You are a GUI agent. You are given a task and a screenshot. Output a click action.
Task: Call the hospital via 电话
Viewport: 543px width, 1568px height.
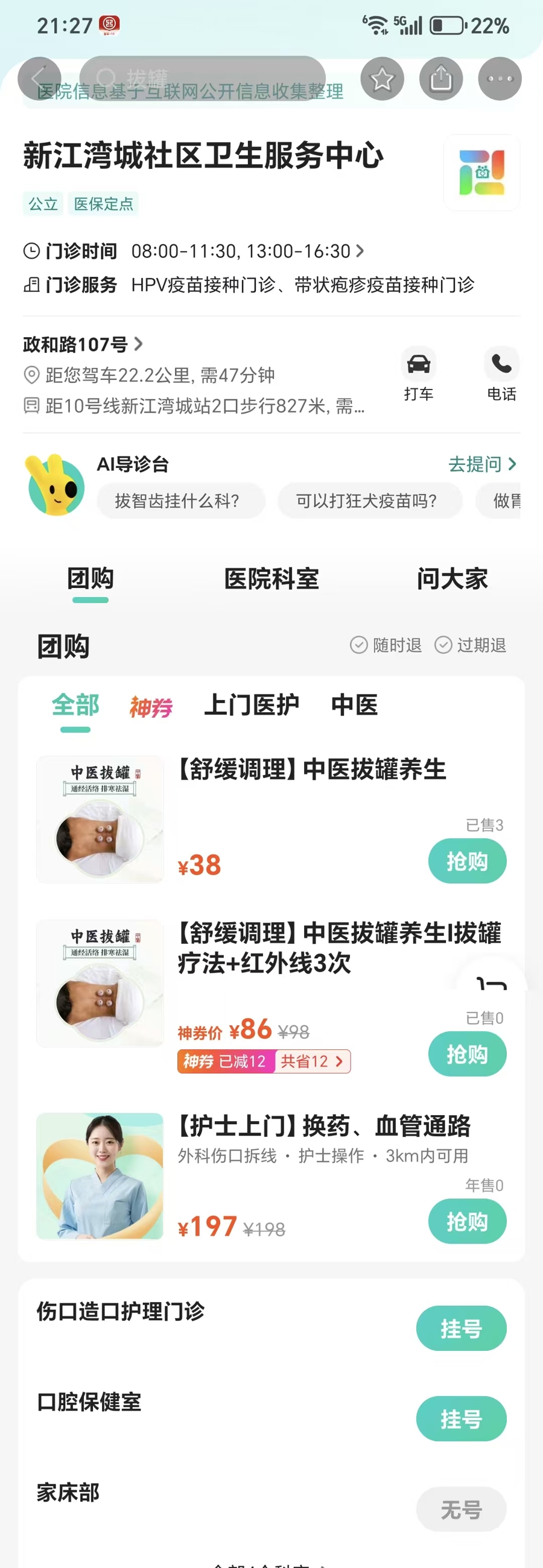click(501, 374)
